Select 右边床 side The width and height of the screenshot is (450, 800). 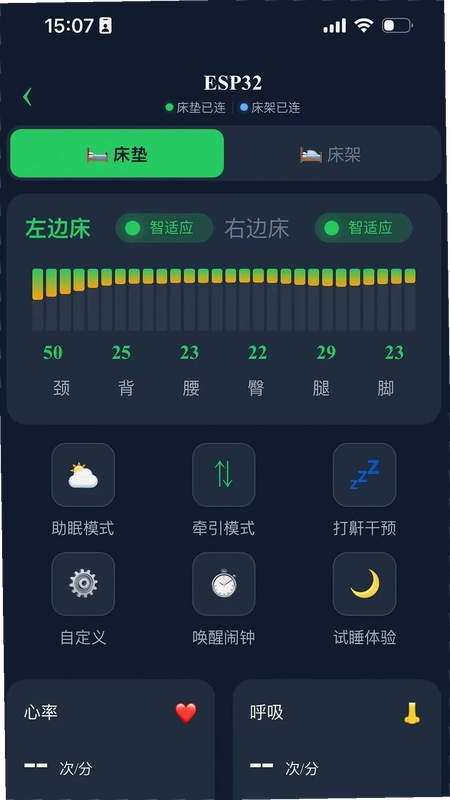[257, 229]
